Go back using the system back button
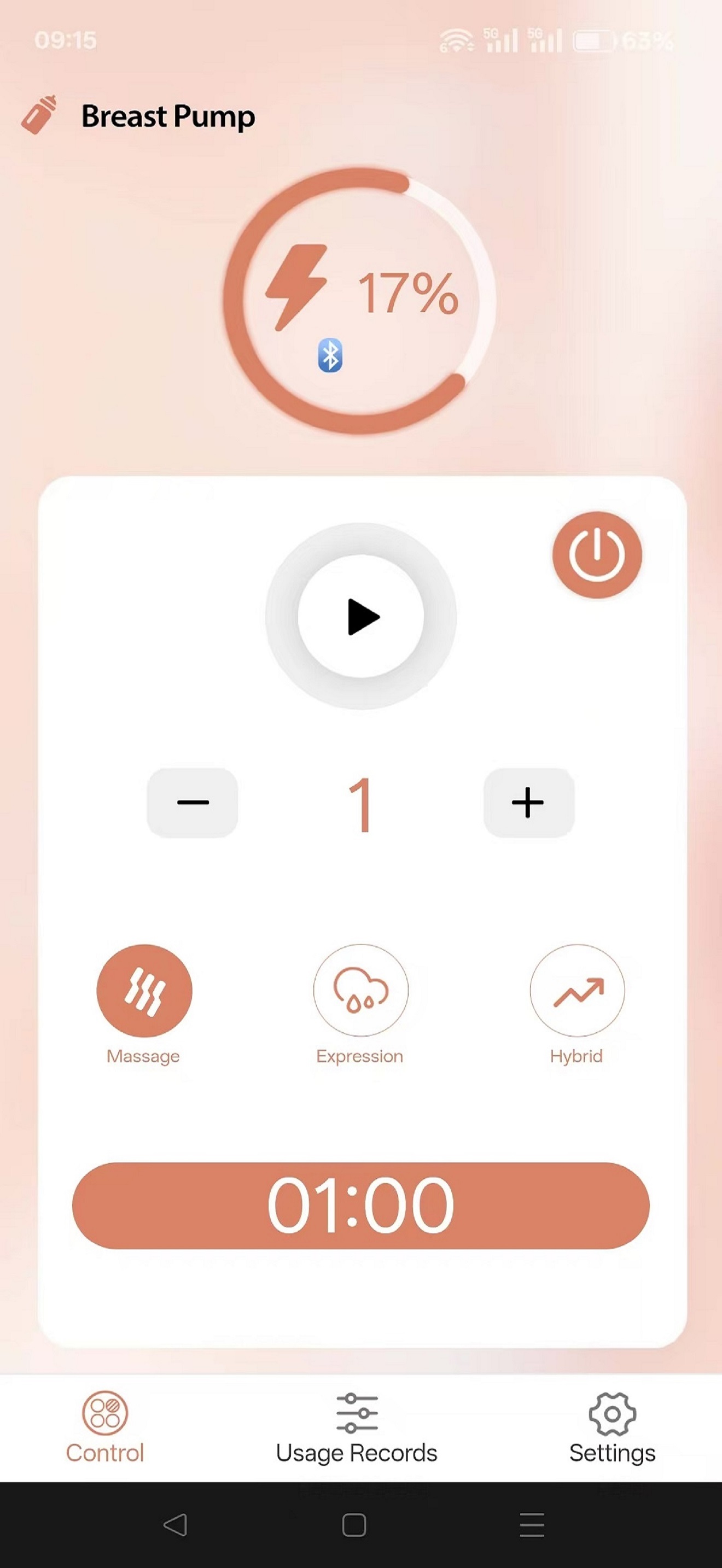 pos(176,1525)
